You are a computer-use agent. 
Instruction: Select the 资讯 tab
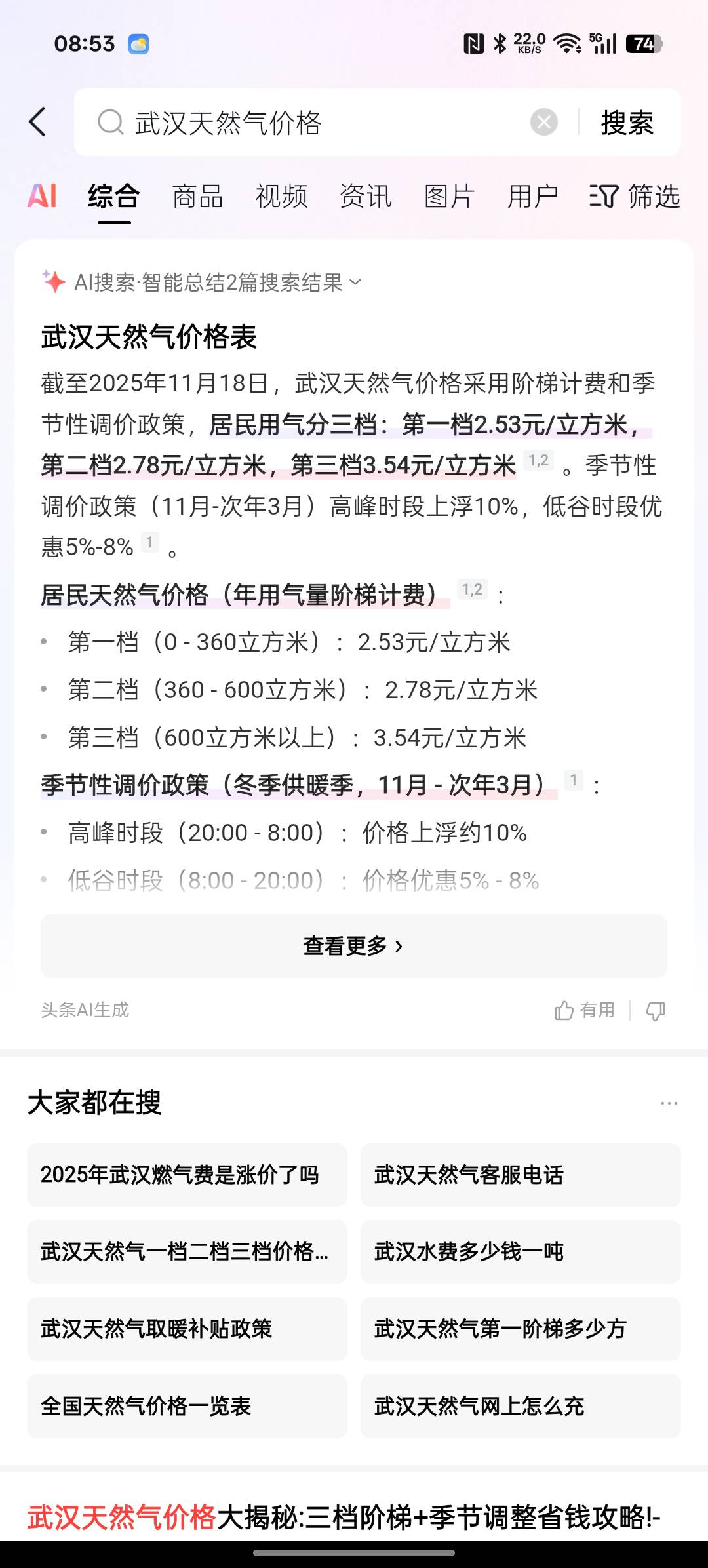click(365, 196)
